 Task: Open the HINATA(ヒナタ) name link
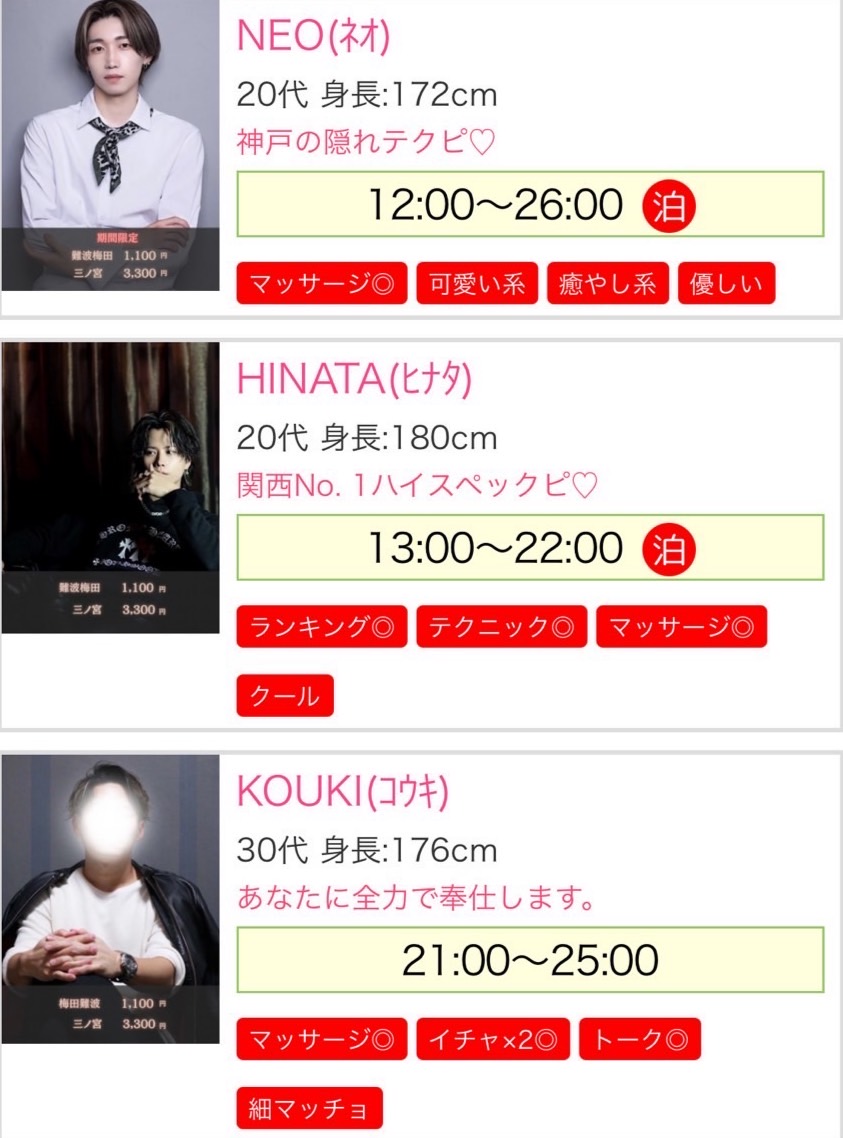353,379
